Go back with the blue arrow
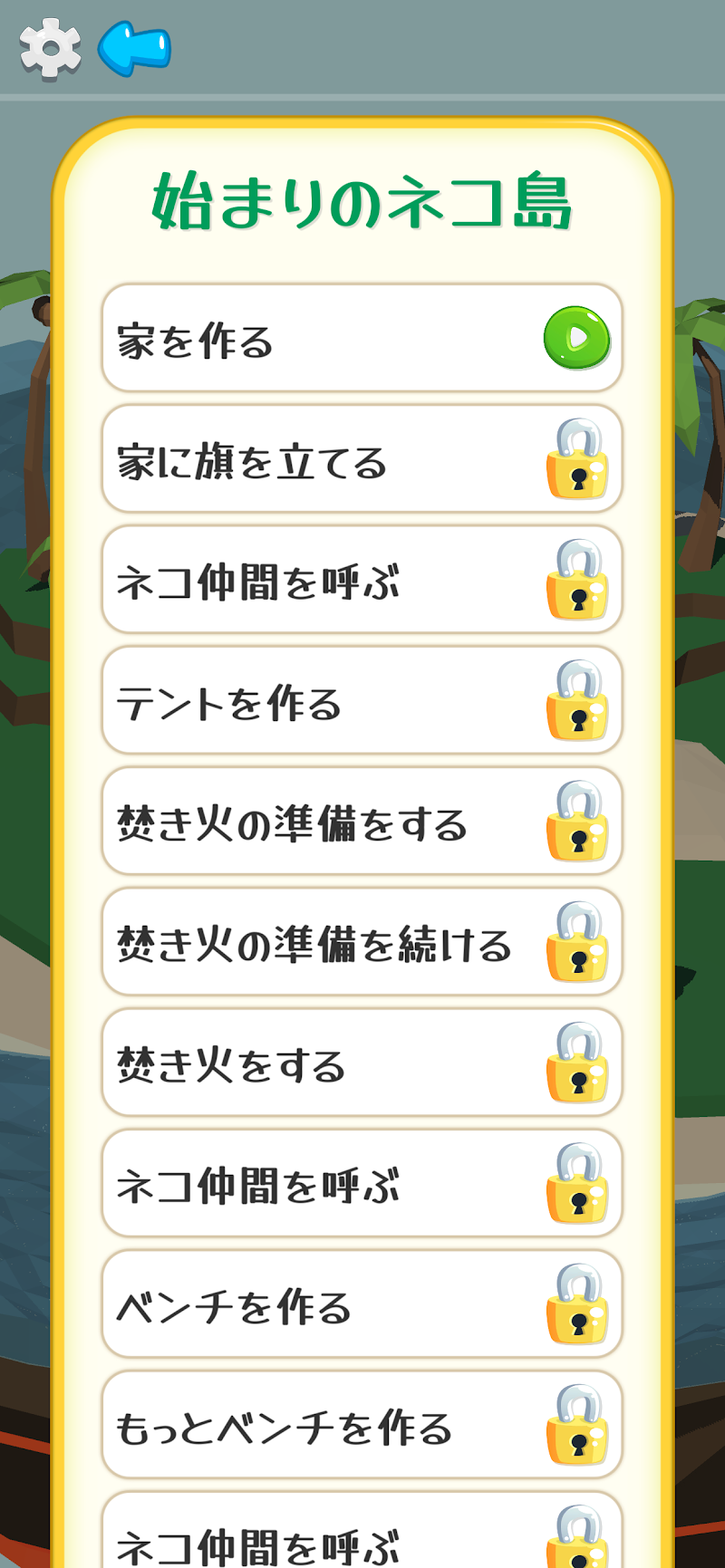Image resolution: width=725 pixels, height=1568 pixels. point(134,47)
